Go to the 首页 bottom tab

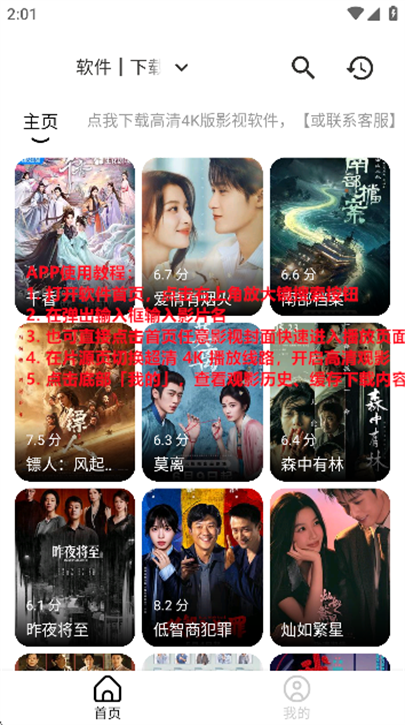108,698
